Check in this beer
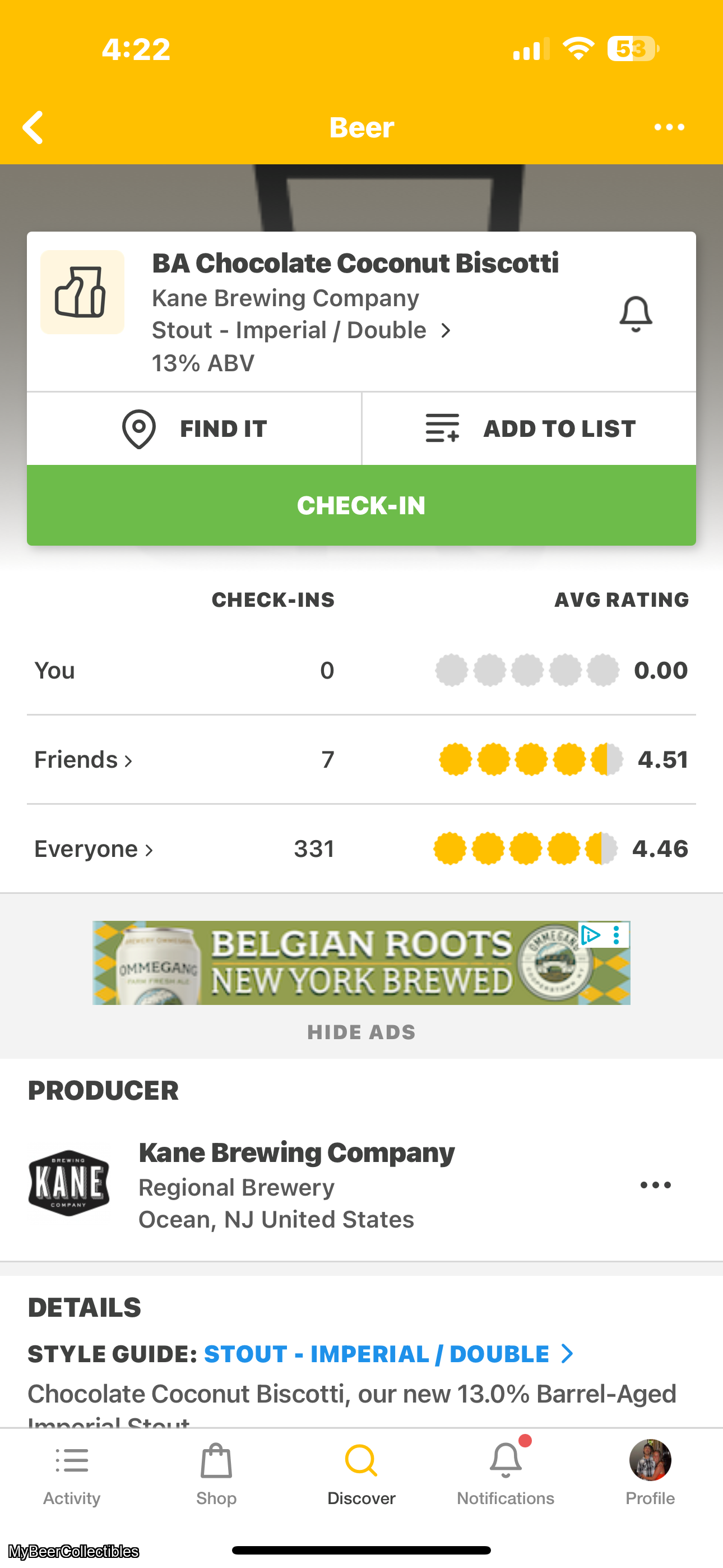Viewport: 723px width, 1568px height. (x=361, y=505)
